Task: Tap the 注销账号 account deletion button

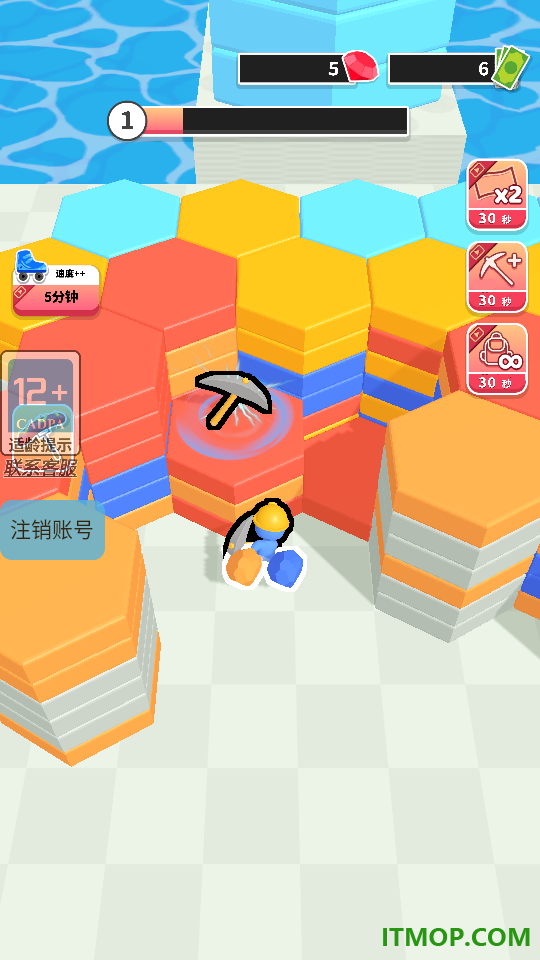Action: click(52, 530)
